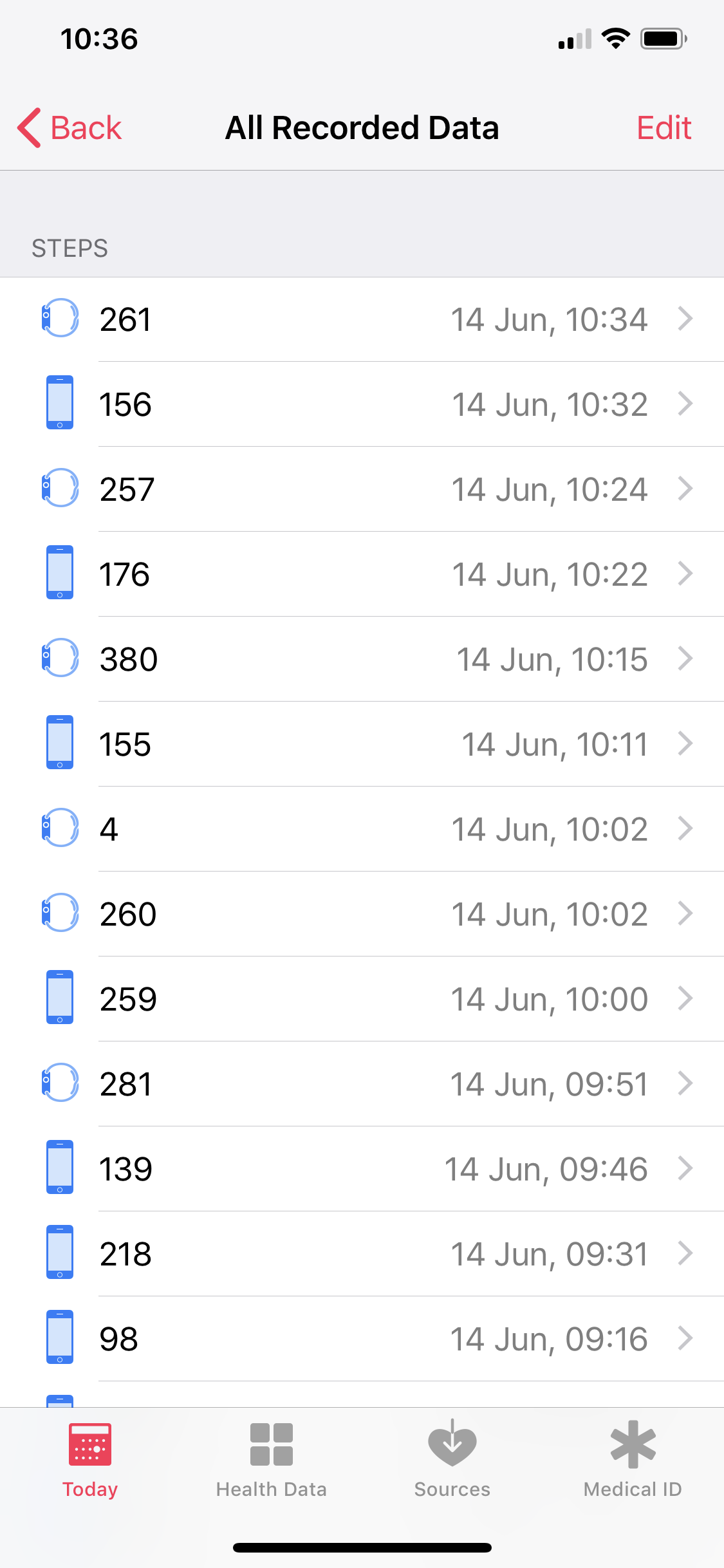Open the 155 steps entry at 10:11
Screen dimensions: 724x1568
pos(362,744)
